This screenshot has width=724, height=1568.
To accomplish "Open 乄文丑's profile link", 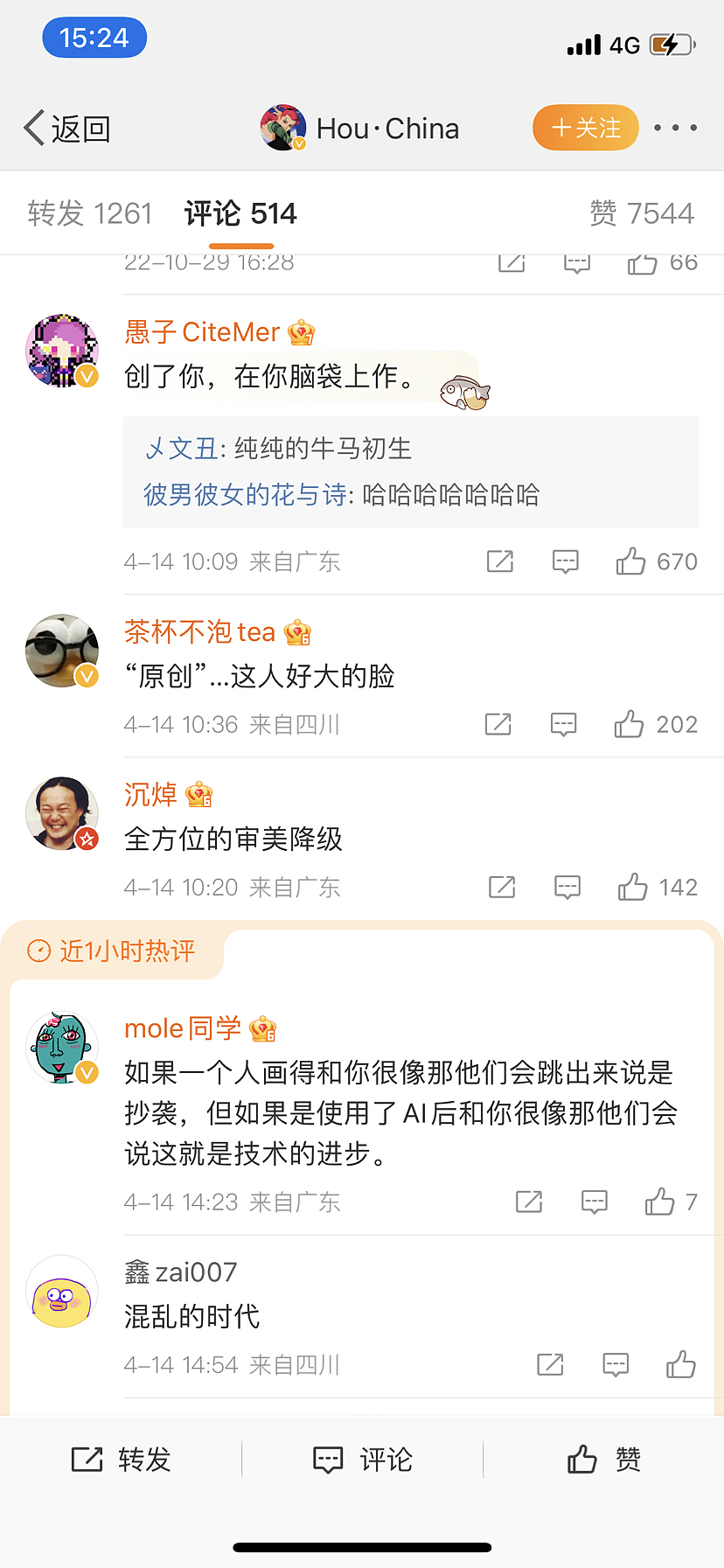I will pyautogui.click(x=181, y=449).
